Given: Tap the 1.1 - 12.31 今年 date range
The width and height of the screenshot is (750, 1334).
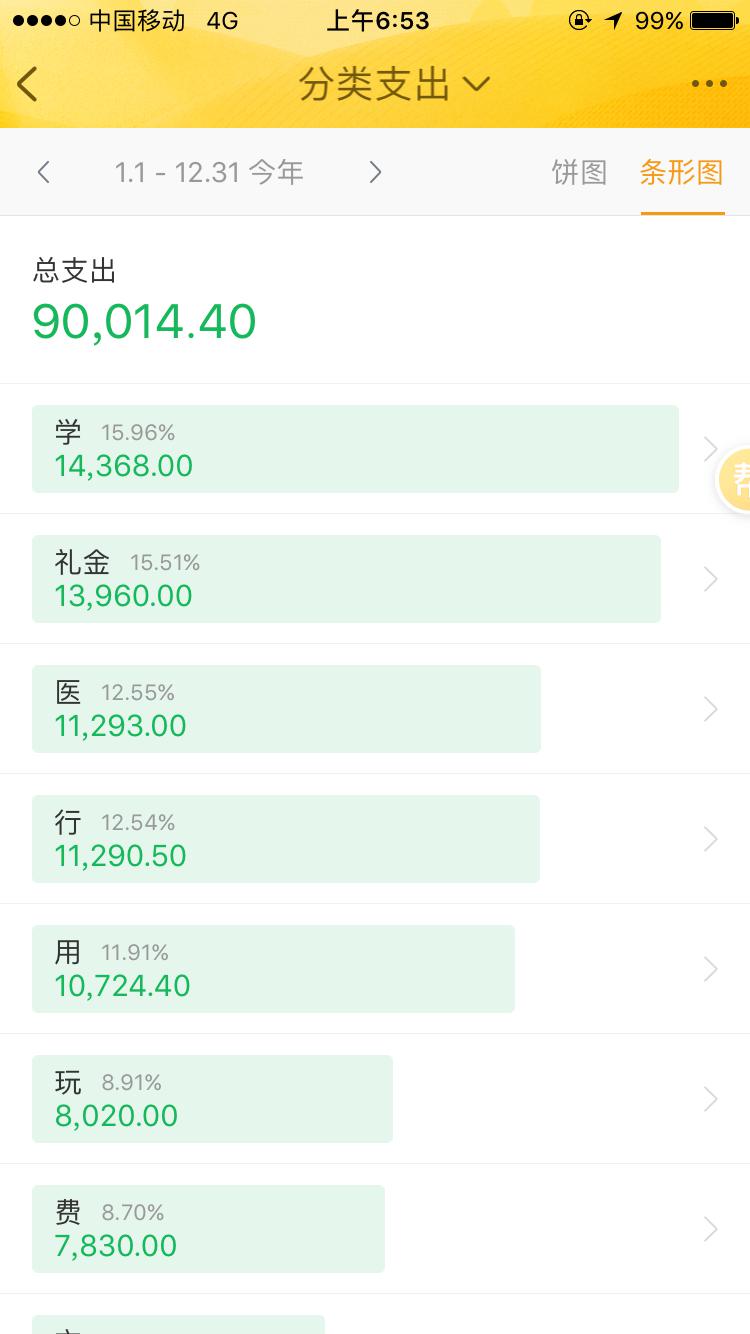Looking at the screenshot, I should (x=210, y=171).
